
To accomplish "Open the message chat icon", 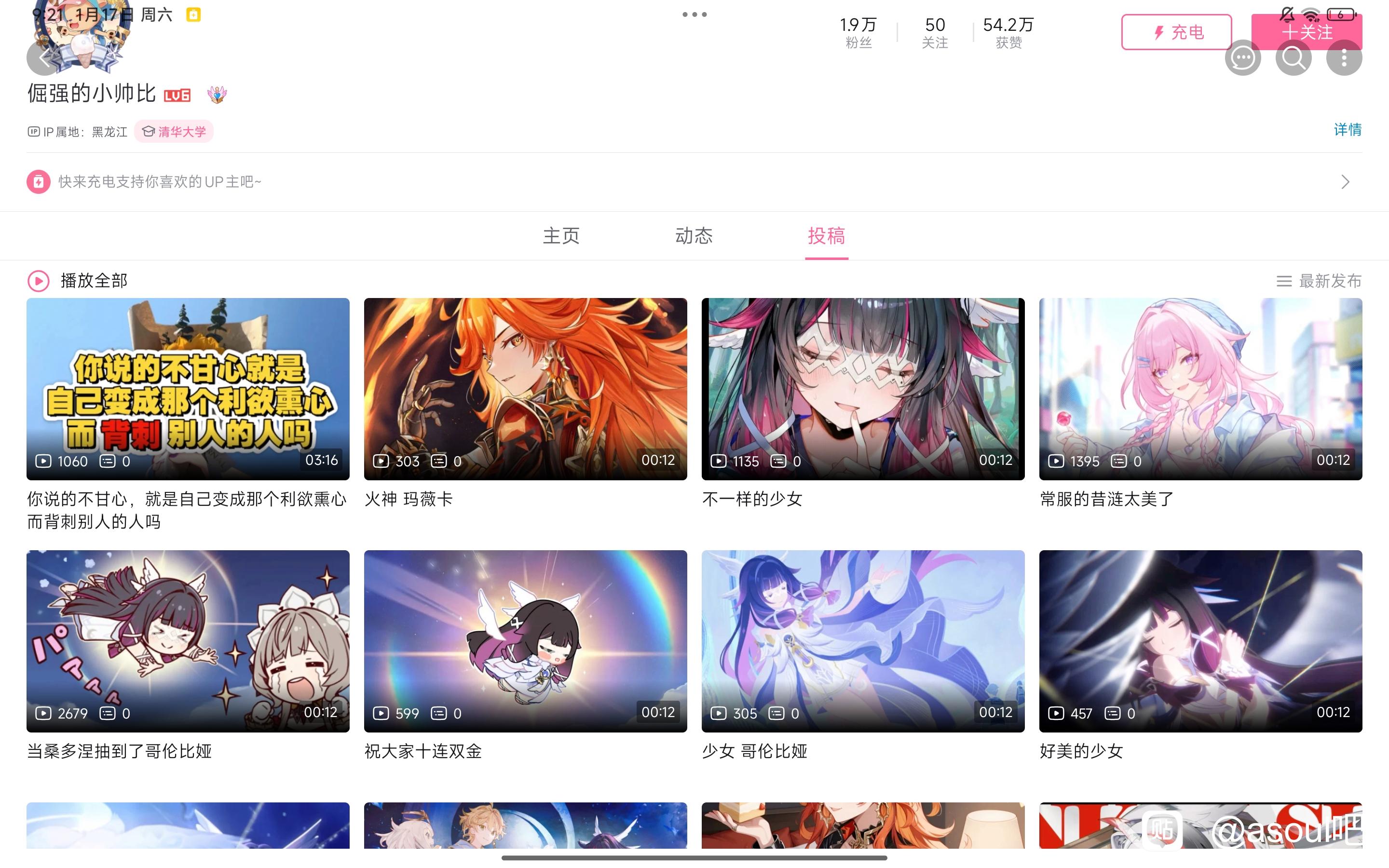I will [x=1243, y=58].
